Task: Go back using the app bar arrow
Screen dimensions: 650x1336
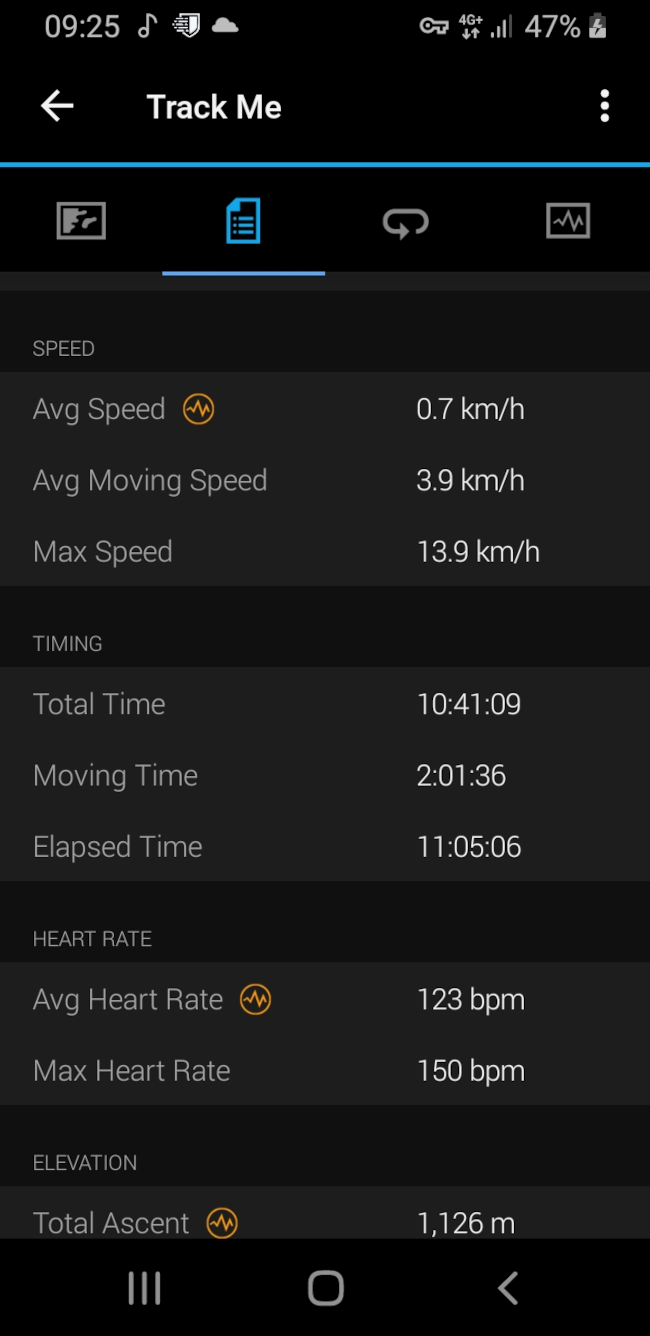Action: (57, 106)
